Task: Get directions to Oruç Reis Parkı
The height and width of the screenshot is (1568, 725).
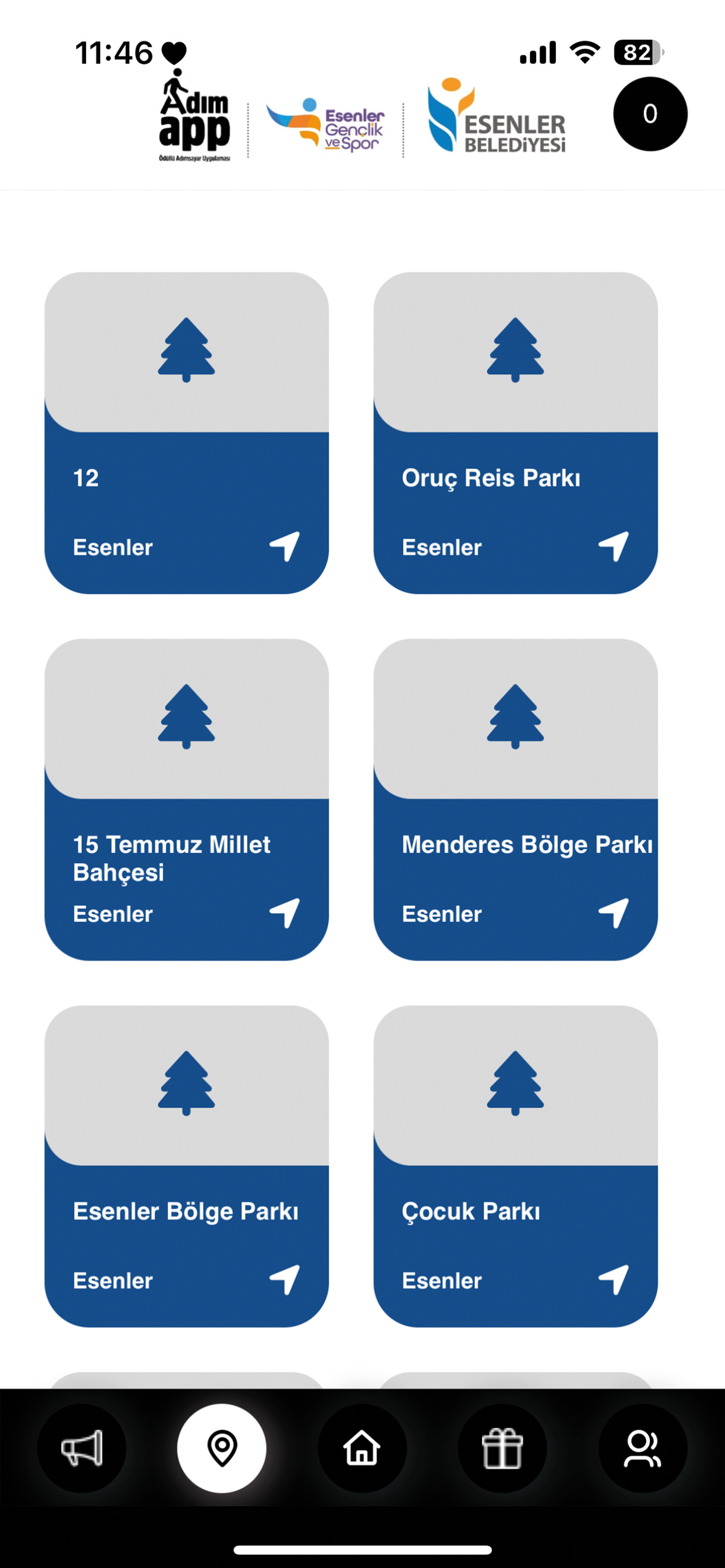Action: [613, 546]
